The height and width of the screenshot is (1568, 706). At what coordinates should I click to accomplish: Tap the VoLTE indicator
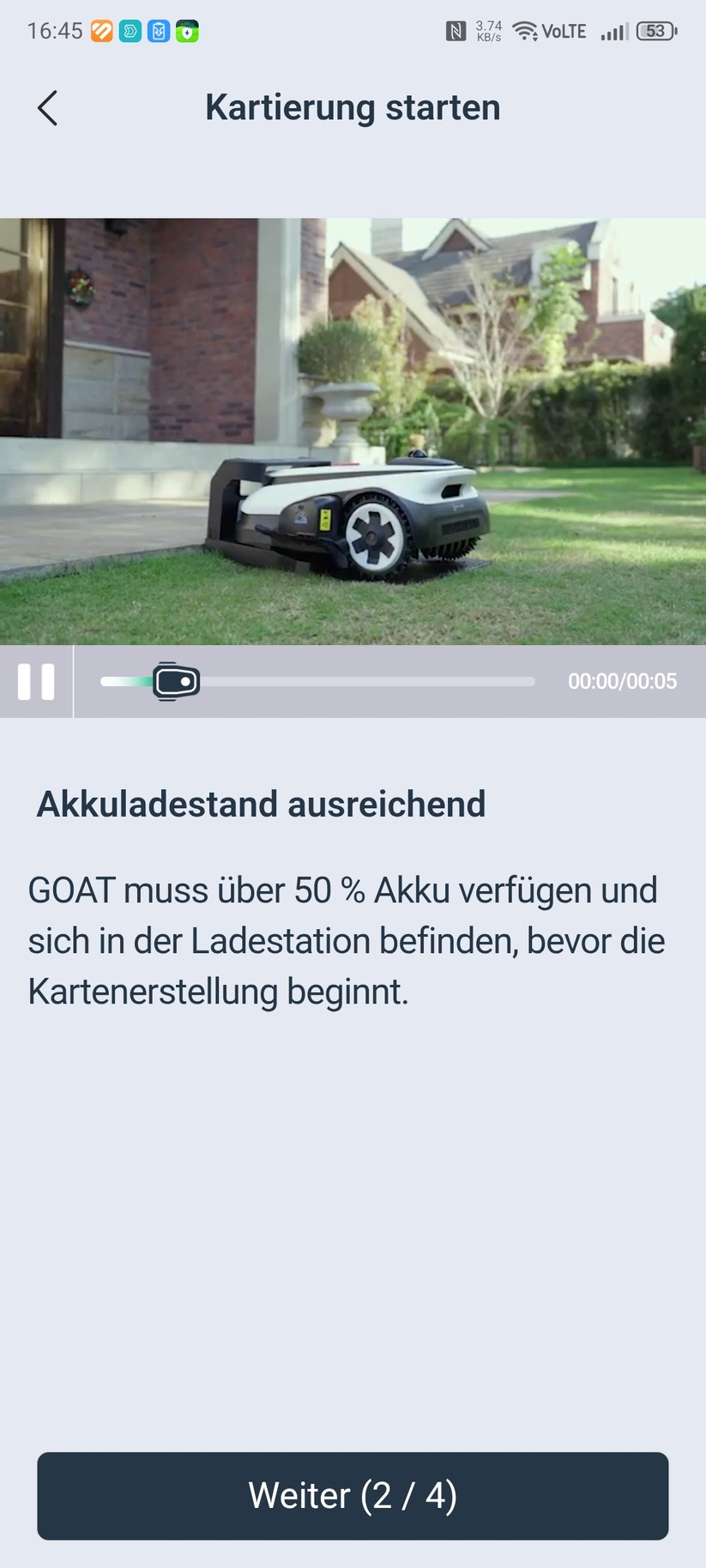coord(564,30)
